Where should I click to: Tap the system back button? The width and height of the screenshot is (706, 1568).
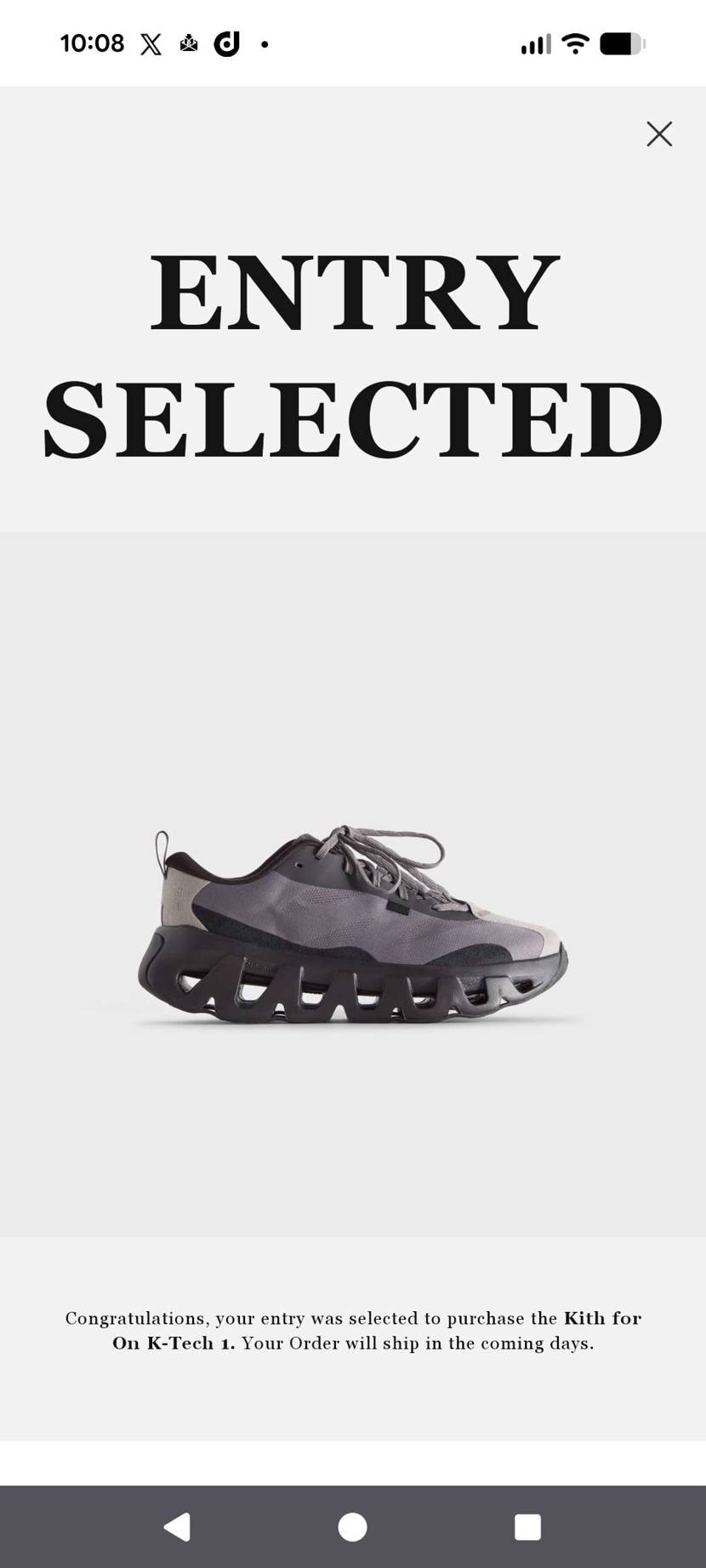[x=177, y=1526]
